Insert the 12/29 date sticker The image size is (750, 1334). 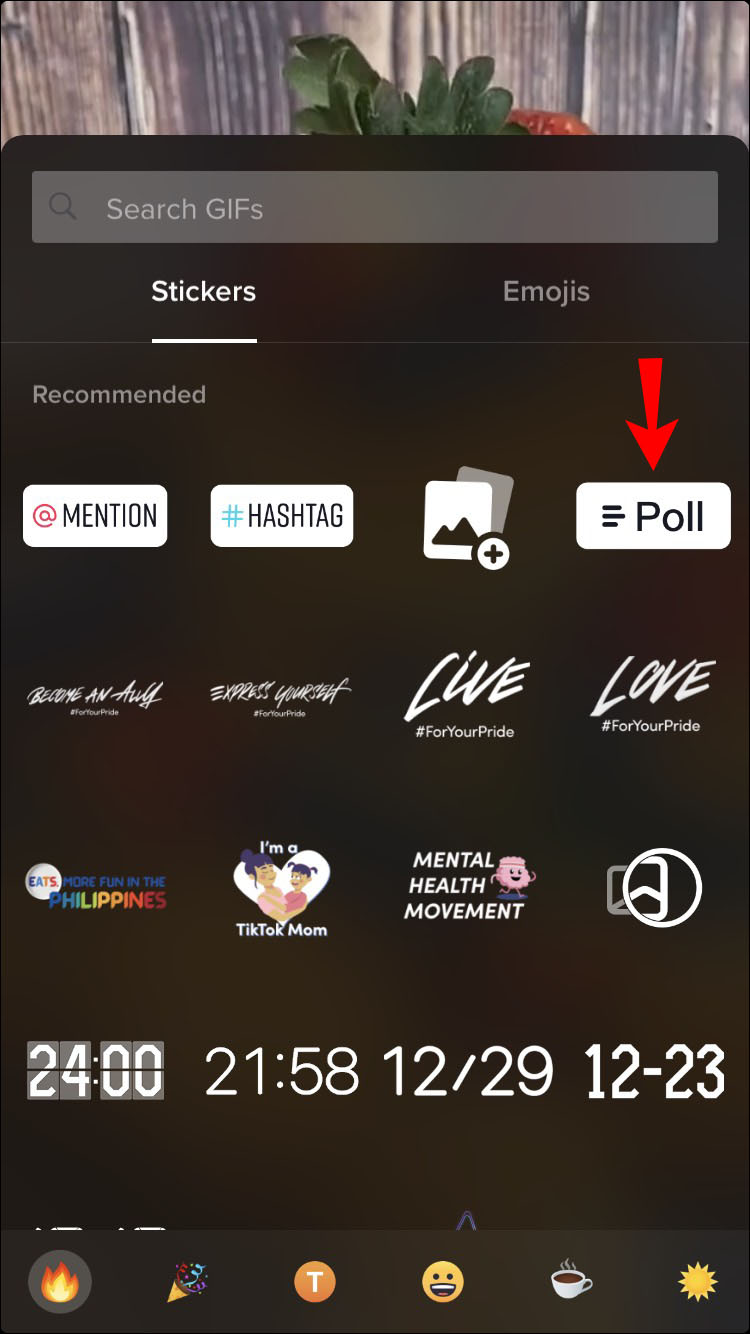coord(468,1071)
